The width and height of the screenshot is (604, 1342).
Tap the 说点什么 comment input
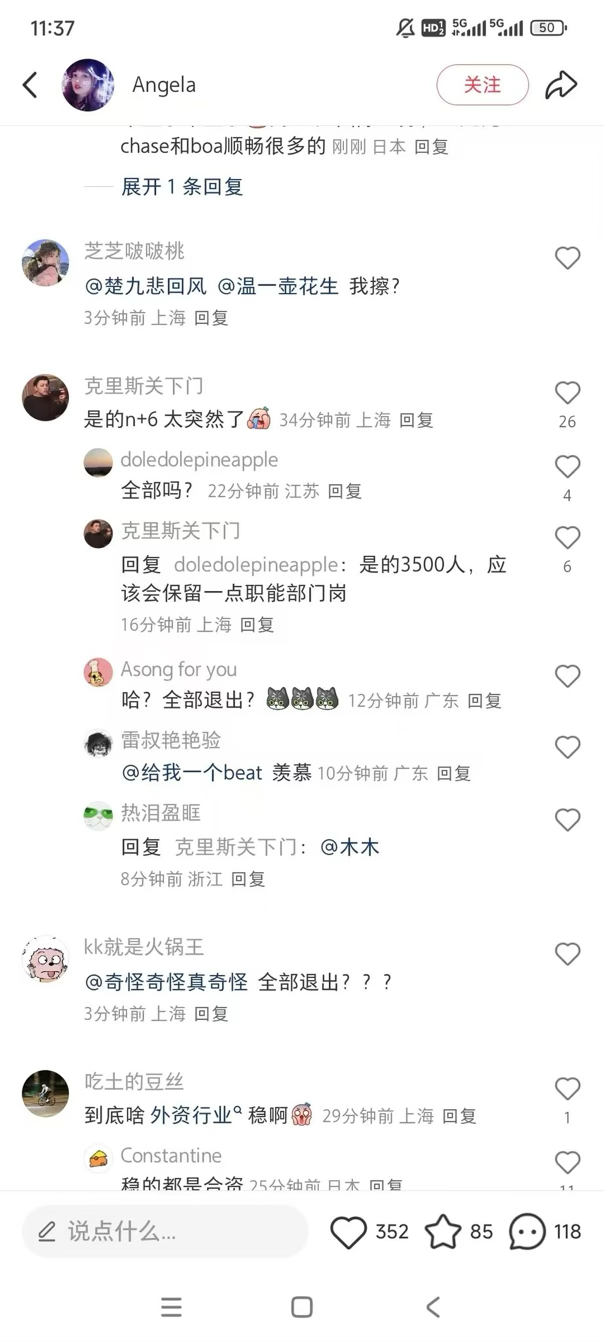pyautogui.click(x=165, y=1232)
